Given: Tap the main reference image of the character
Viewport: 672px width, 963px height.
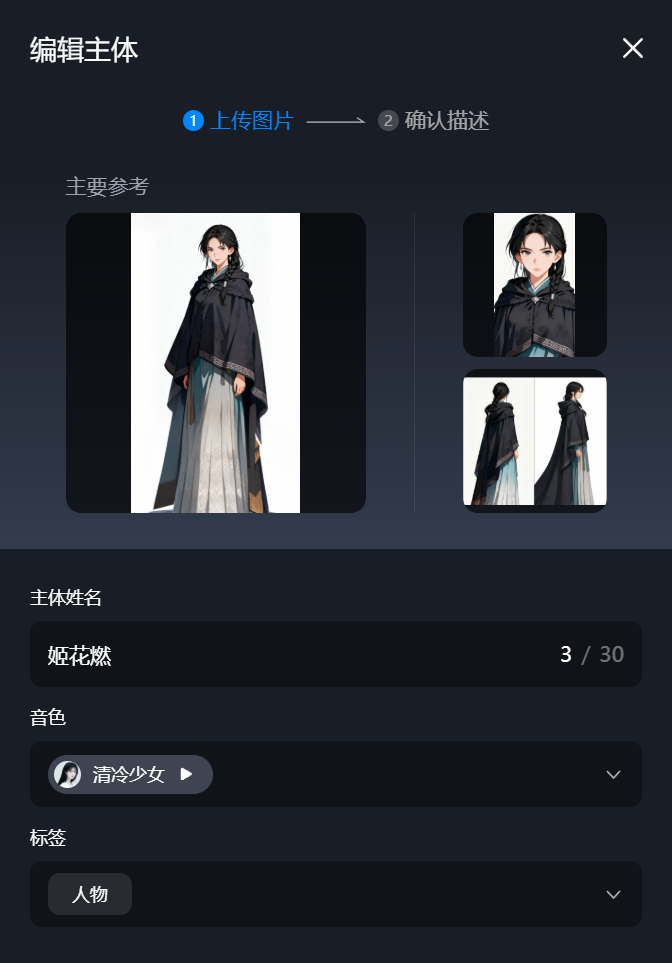Looking at the screenshot, I should tap(216, 363).
